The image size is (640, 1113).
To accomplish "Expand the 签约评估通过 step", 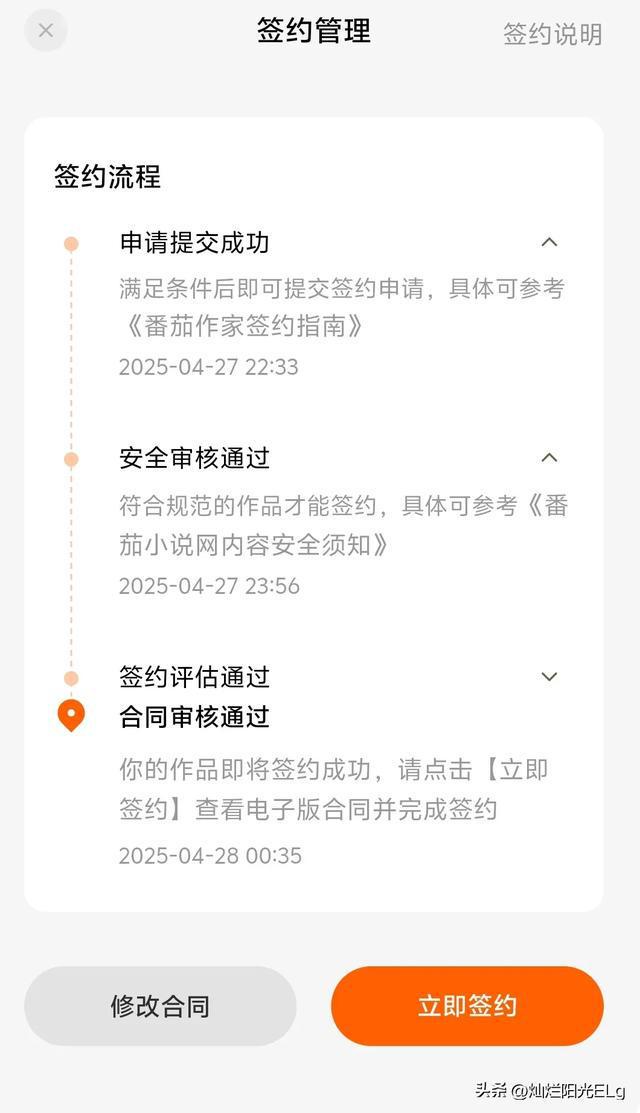I will click(x=549, y=676).
